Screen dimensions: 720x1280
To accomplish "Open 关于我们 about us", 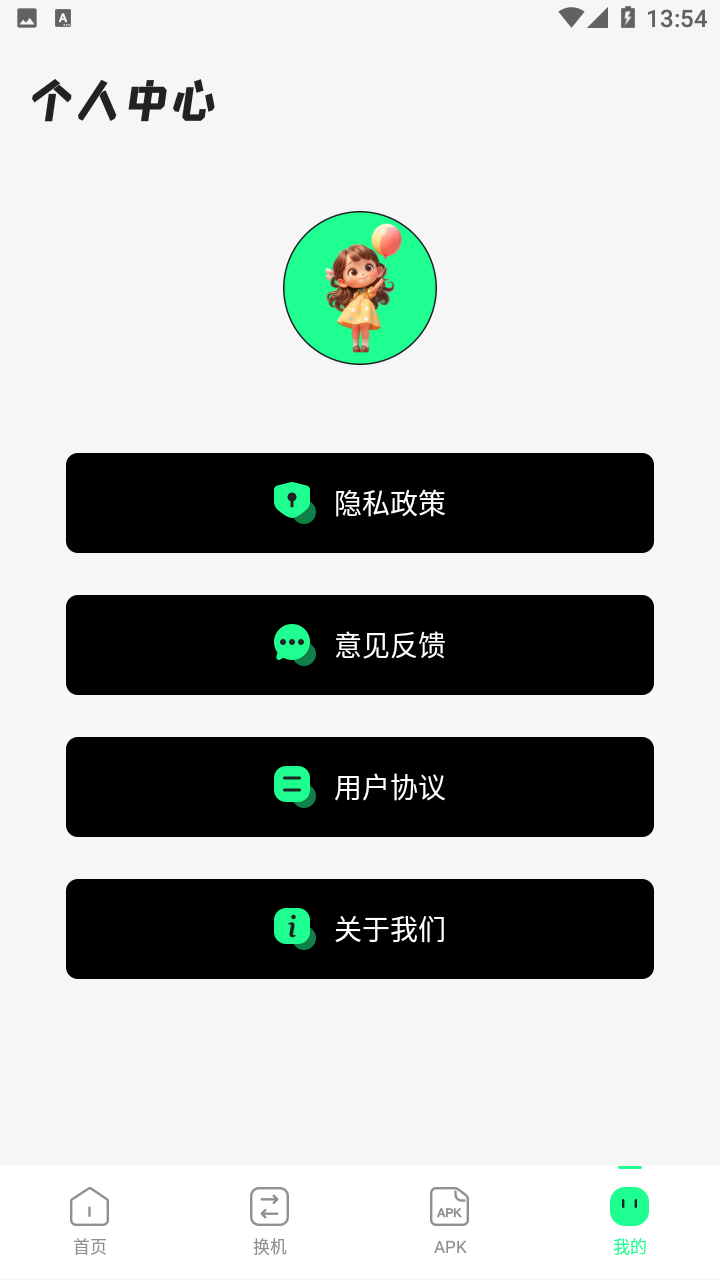I will (360, 929).
